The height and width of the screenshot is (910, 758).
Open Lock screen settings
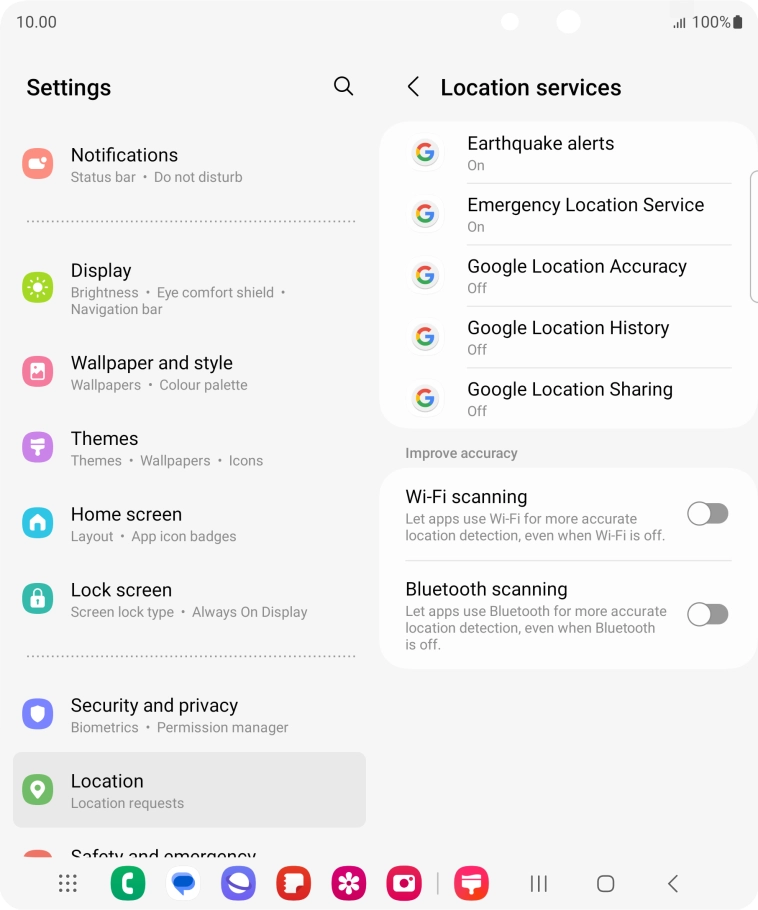pos(189,600)
